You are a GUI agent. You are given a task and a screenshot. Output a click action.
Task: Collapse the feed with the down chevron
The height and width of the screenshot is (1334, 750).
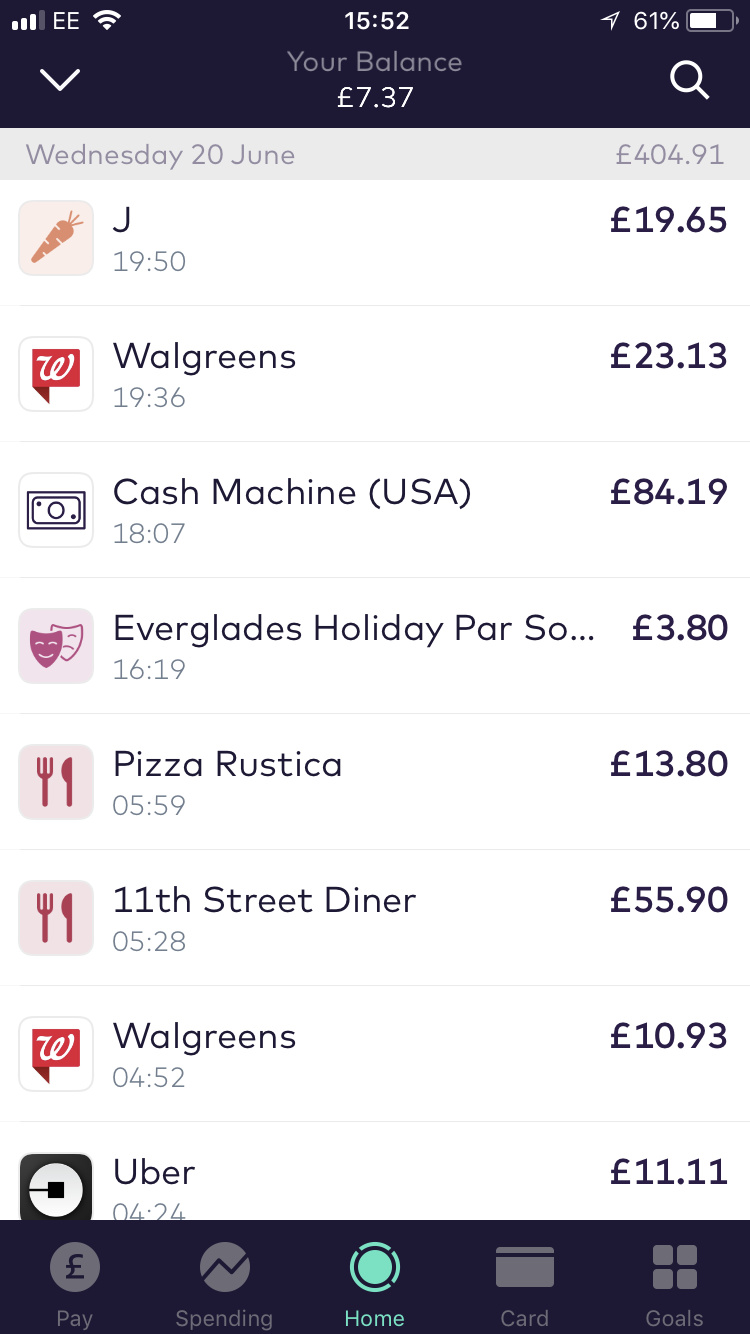point(60,80)
